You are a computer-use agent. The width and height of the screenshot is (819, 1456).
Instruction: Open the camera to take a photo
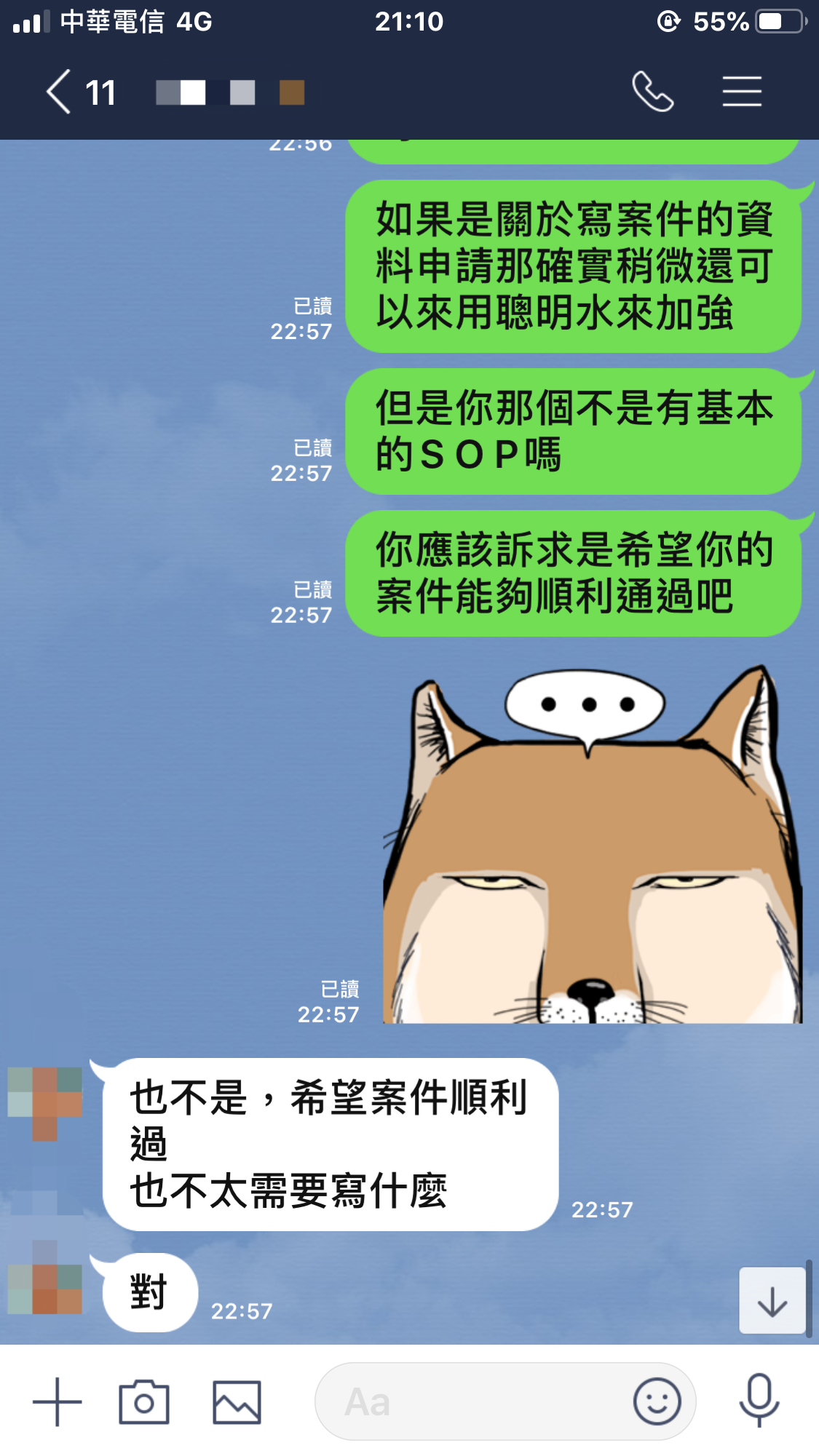pyautogui.click(x=144, y=1401)
